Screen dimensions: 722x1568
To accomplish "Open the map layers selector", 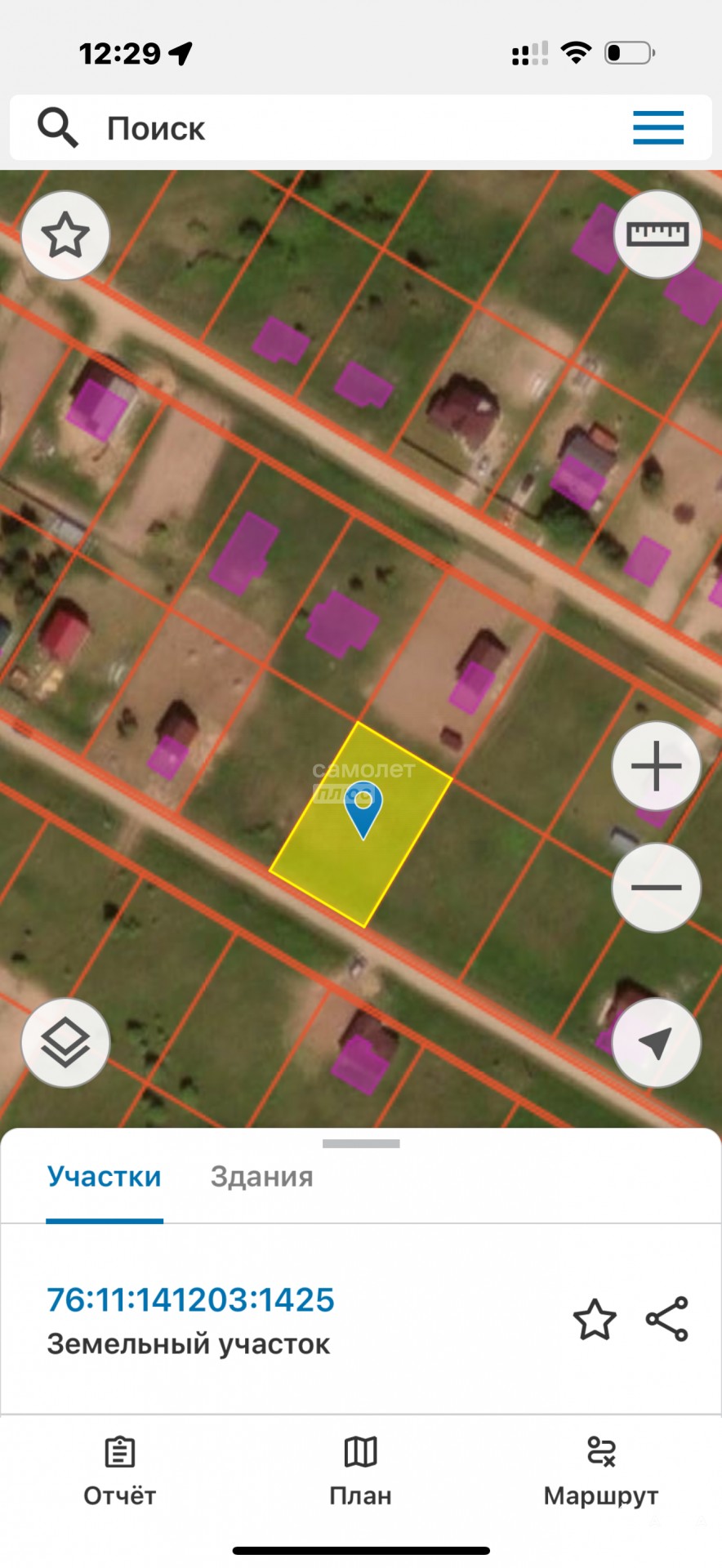I will [x=65, y=1043].
